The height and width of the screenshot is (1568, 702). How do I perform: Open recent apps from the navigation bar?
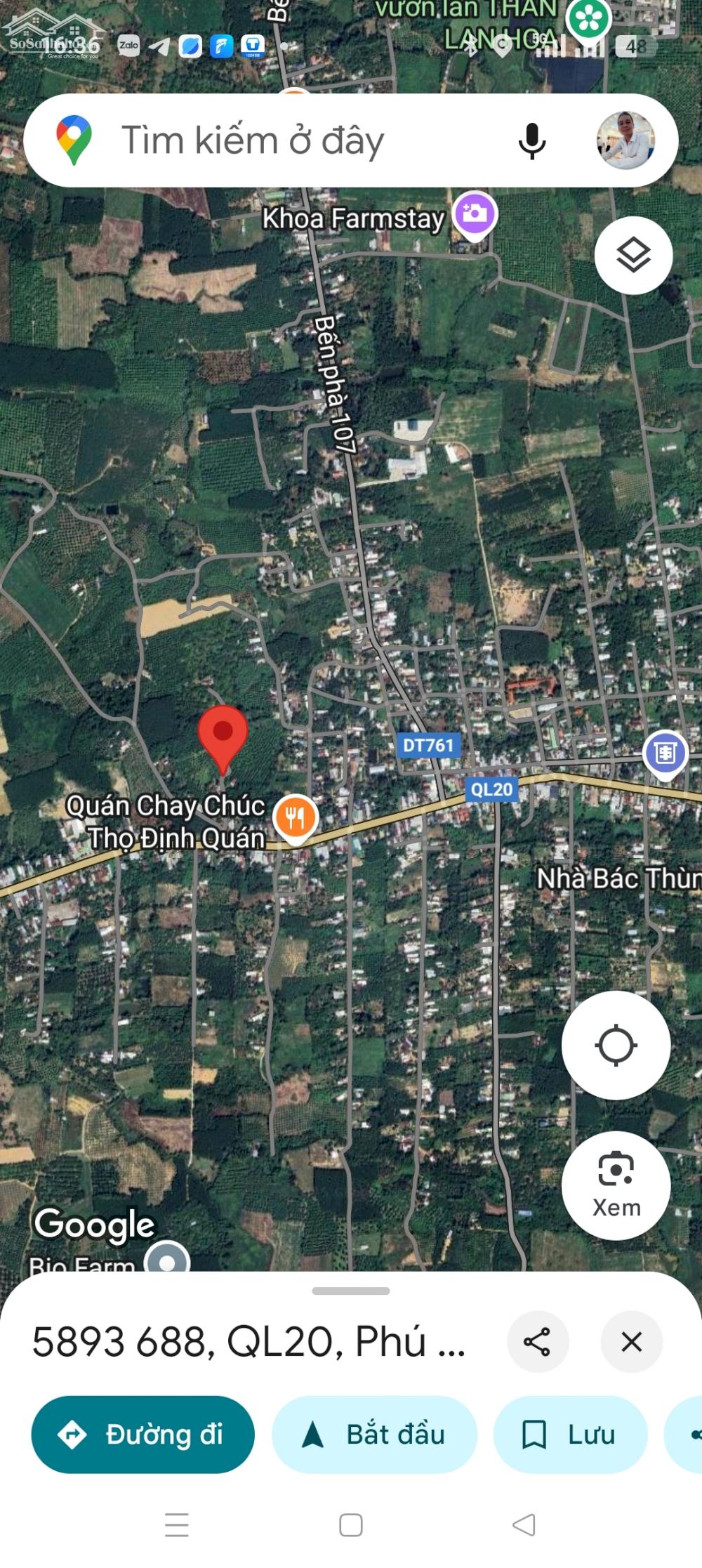[x=177, y=1524]
